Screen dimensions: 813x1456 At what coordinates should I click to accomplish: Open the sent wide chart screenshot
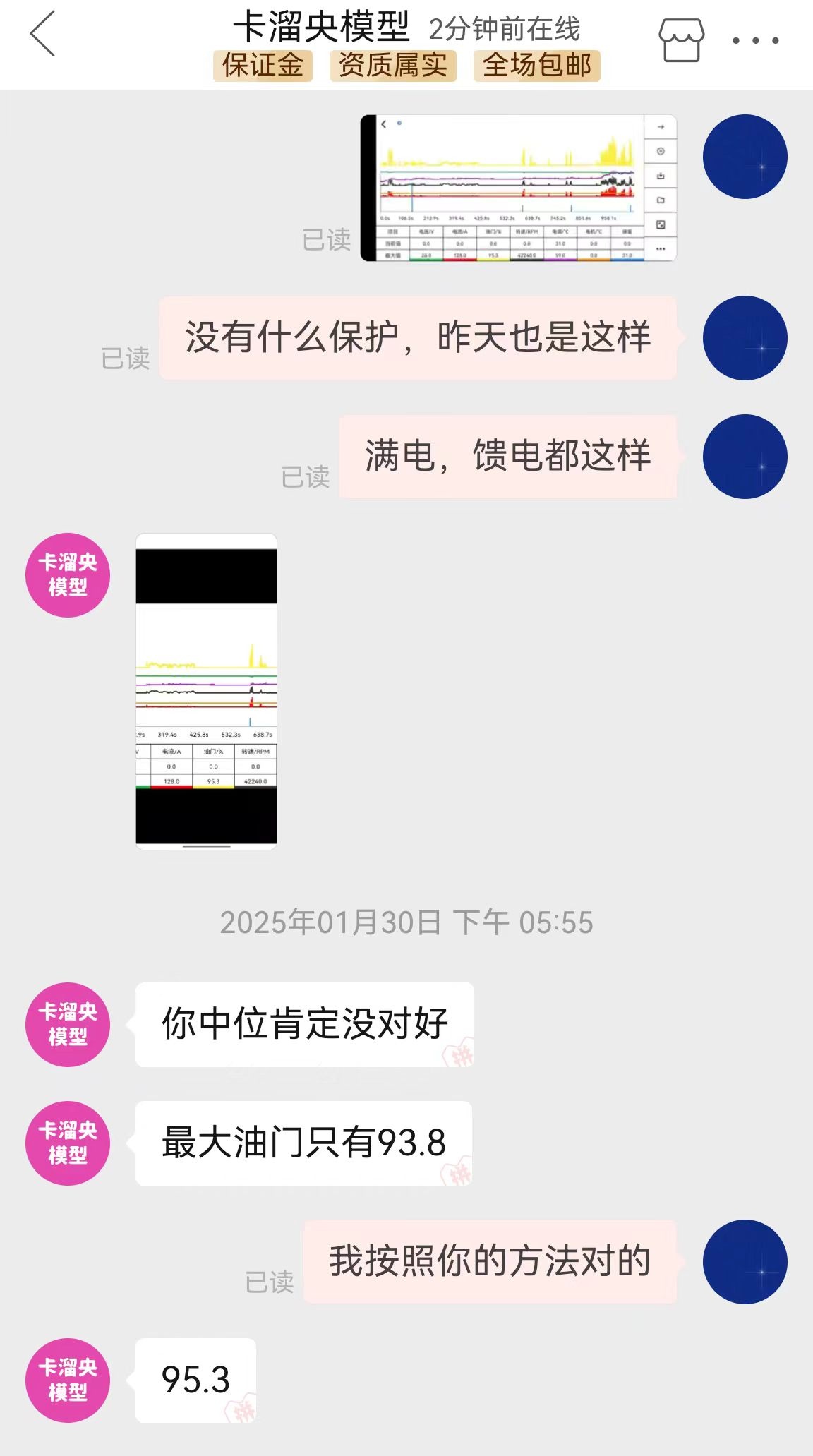click(x=518, y=188)
